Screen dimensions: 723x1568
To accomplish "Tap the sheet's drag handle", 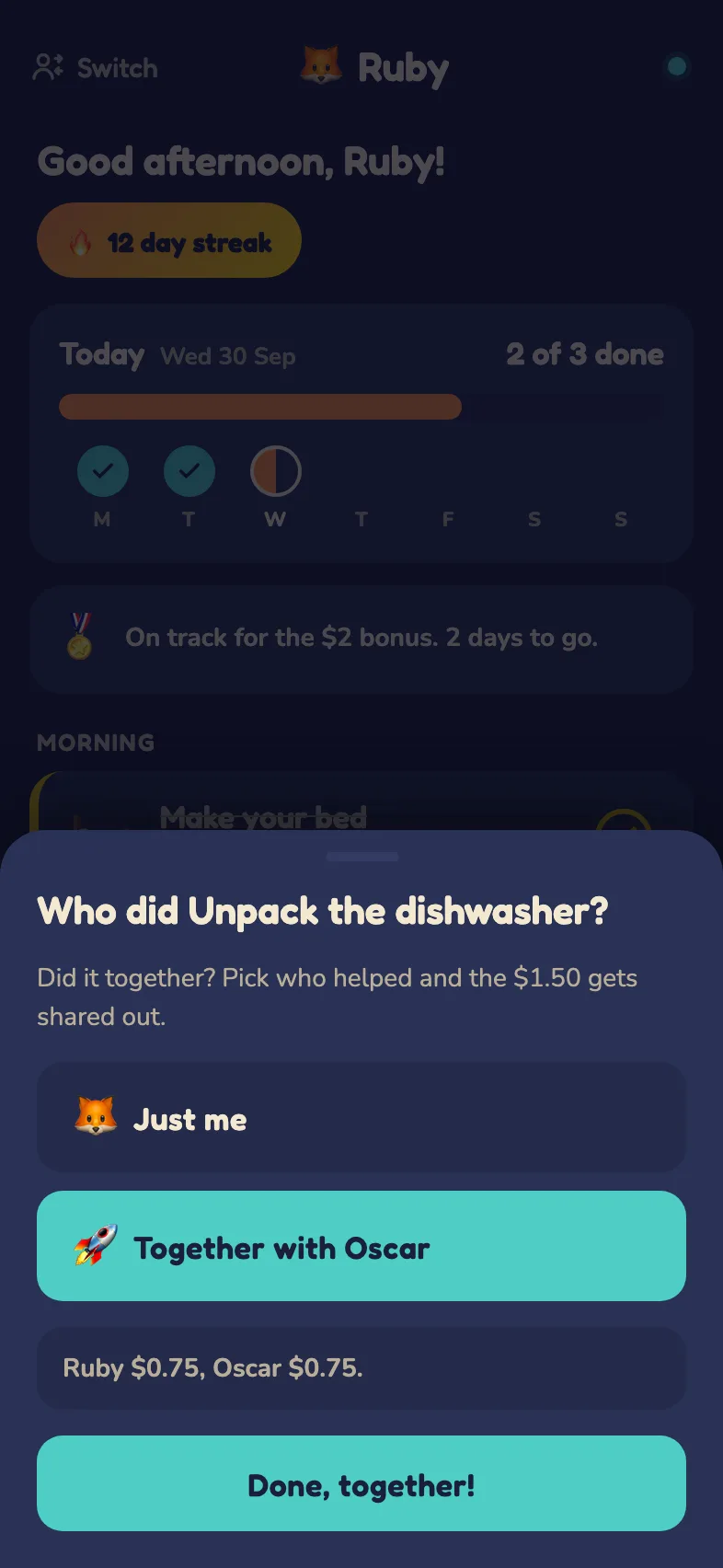I will (x=361, y=857).
